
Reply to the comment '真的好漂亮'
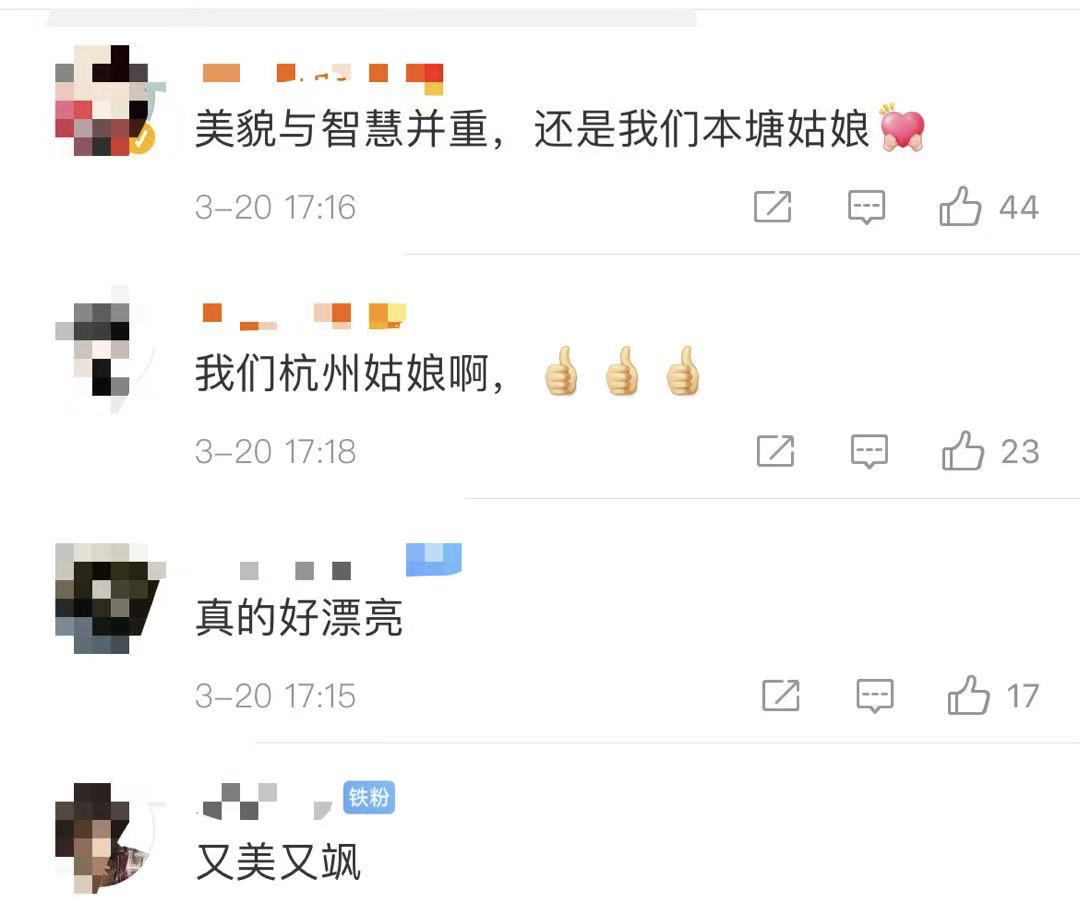(875, 695)
